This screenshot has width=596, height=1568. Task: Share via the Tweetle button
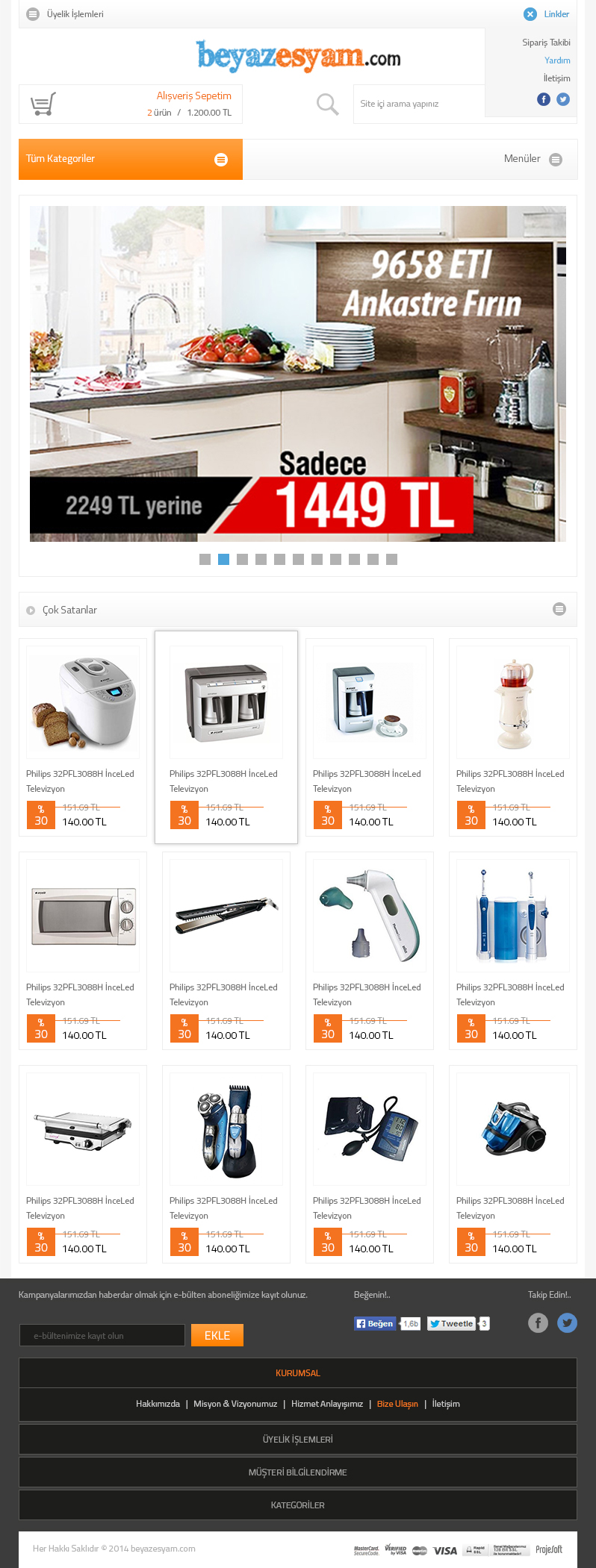point(451,1323)
